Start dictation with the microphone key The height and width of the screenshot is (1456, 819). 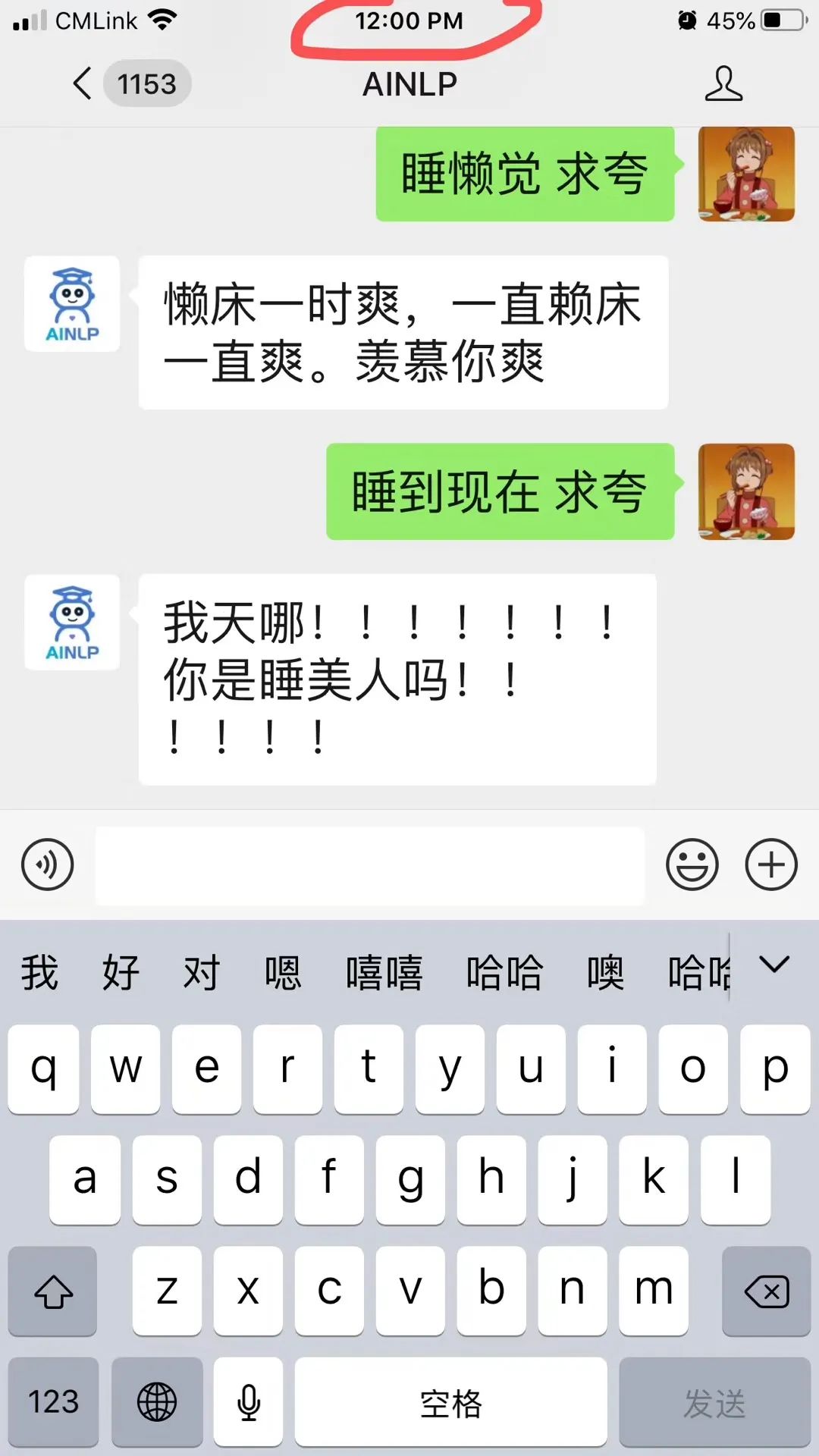(x=248, y=1401)
